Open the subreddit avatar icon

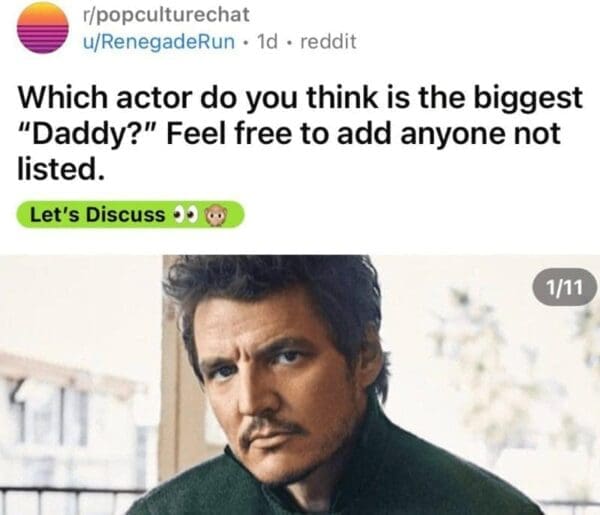42,28
